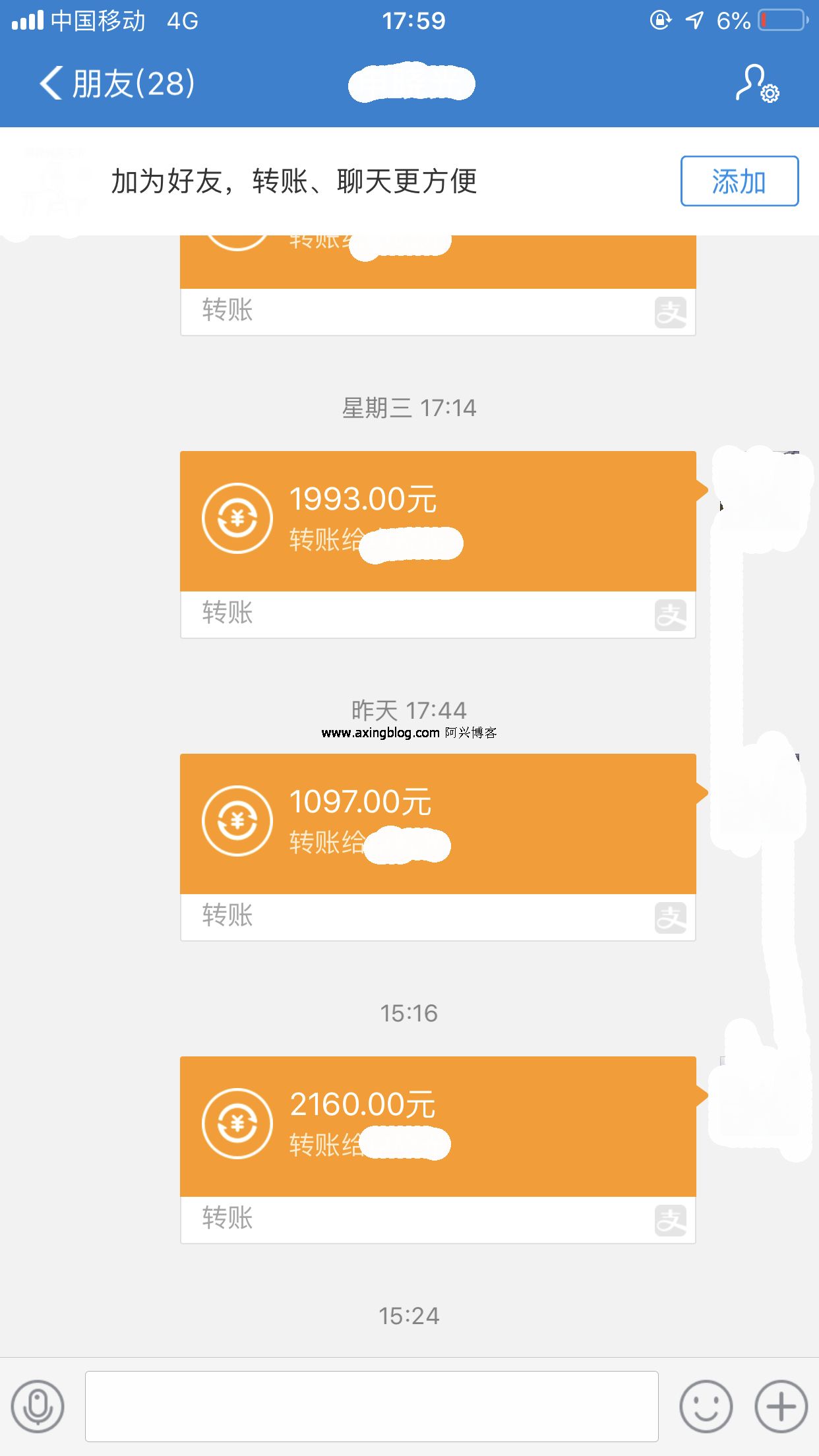The width and height of the screenshot is (819, 1456).
Task: Open the 1097.00元 transfer card
Action: [x=439, y=847]
